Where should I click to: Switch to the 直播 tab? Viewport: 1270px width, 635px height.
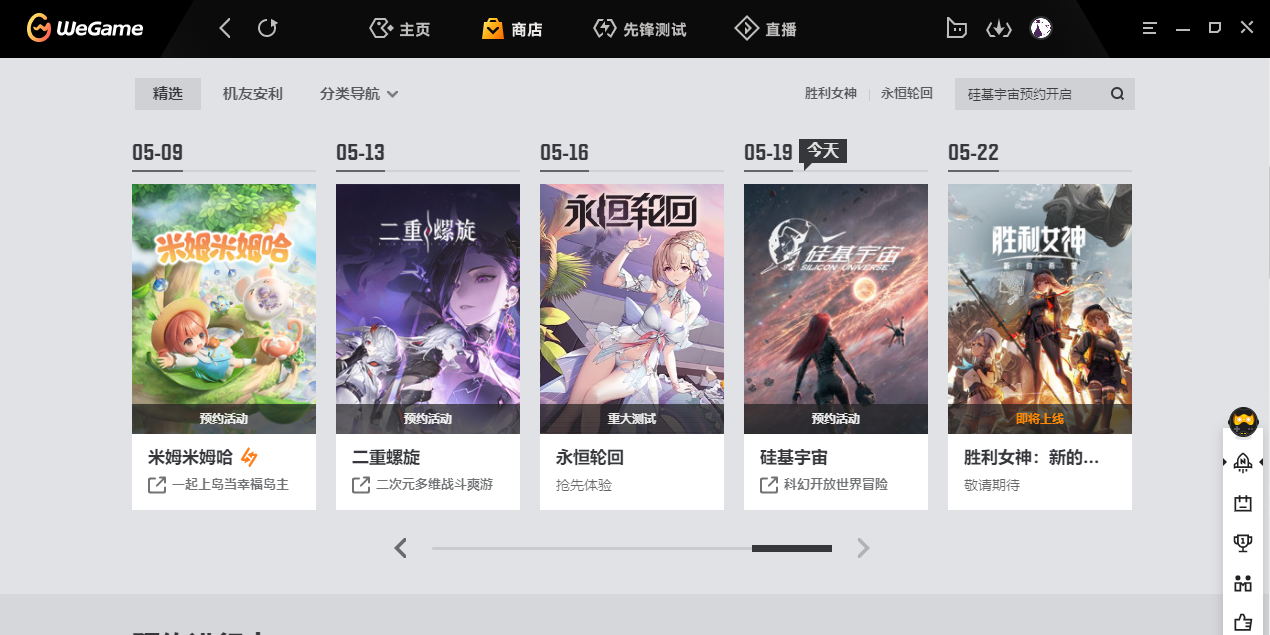click(766, 29)
